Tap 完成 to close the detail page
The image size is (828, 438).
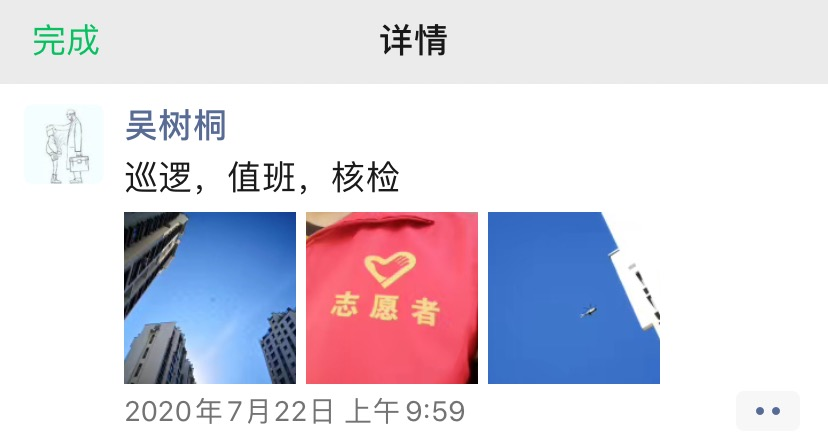[x=66, y=42]
